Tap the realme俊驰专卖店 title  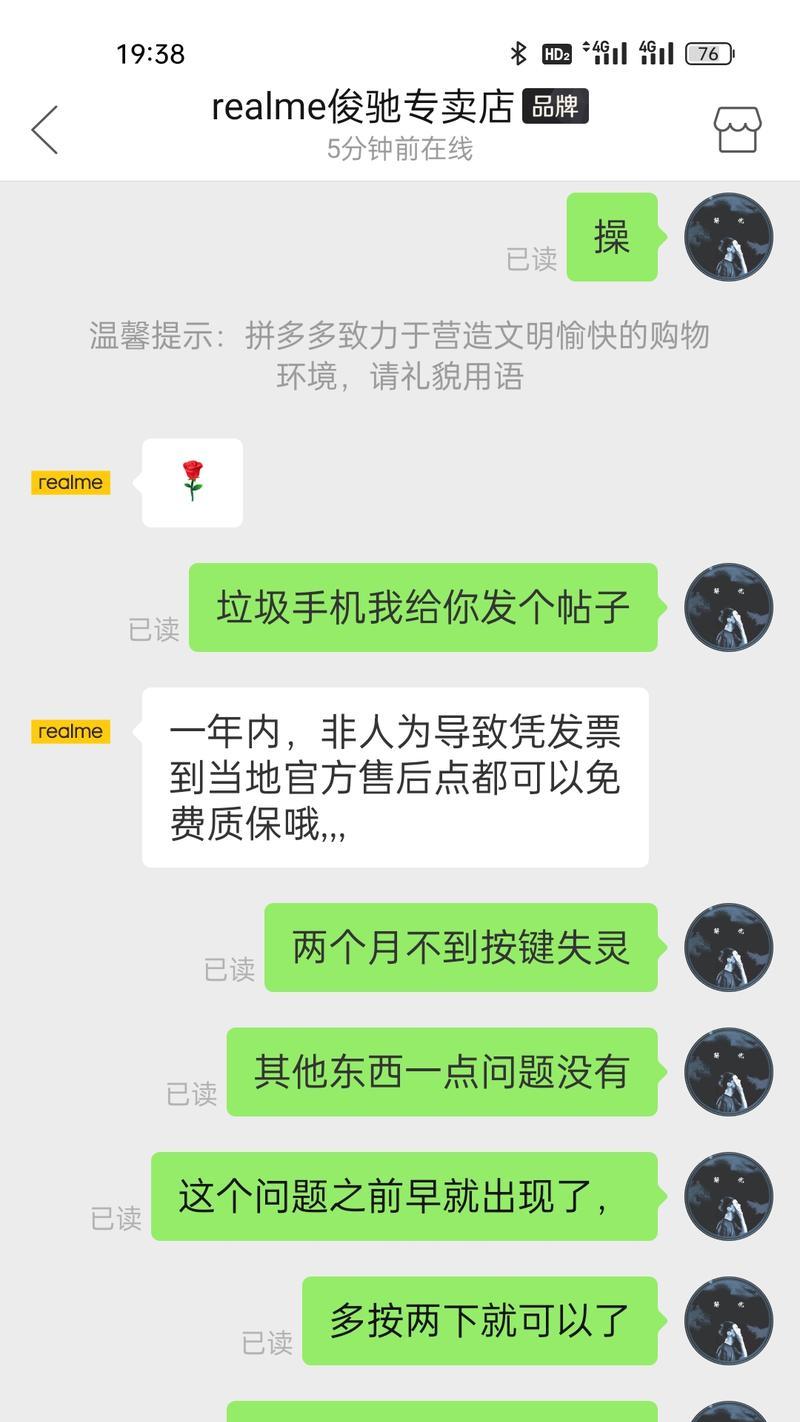pos(362,107)
